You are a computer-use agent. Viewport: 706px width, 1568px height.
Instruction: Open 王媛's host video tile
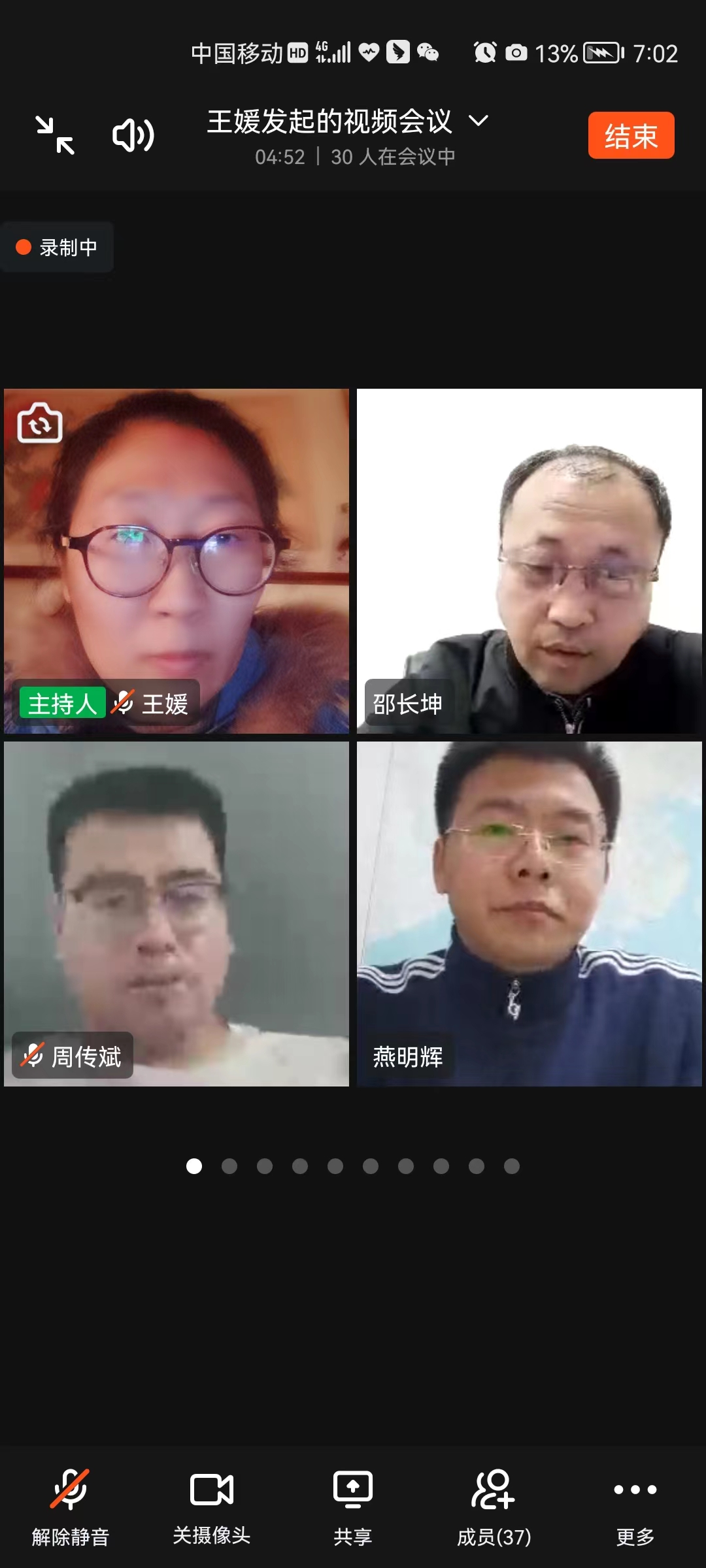point(176,561)
